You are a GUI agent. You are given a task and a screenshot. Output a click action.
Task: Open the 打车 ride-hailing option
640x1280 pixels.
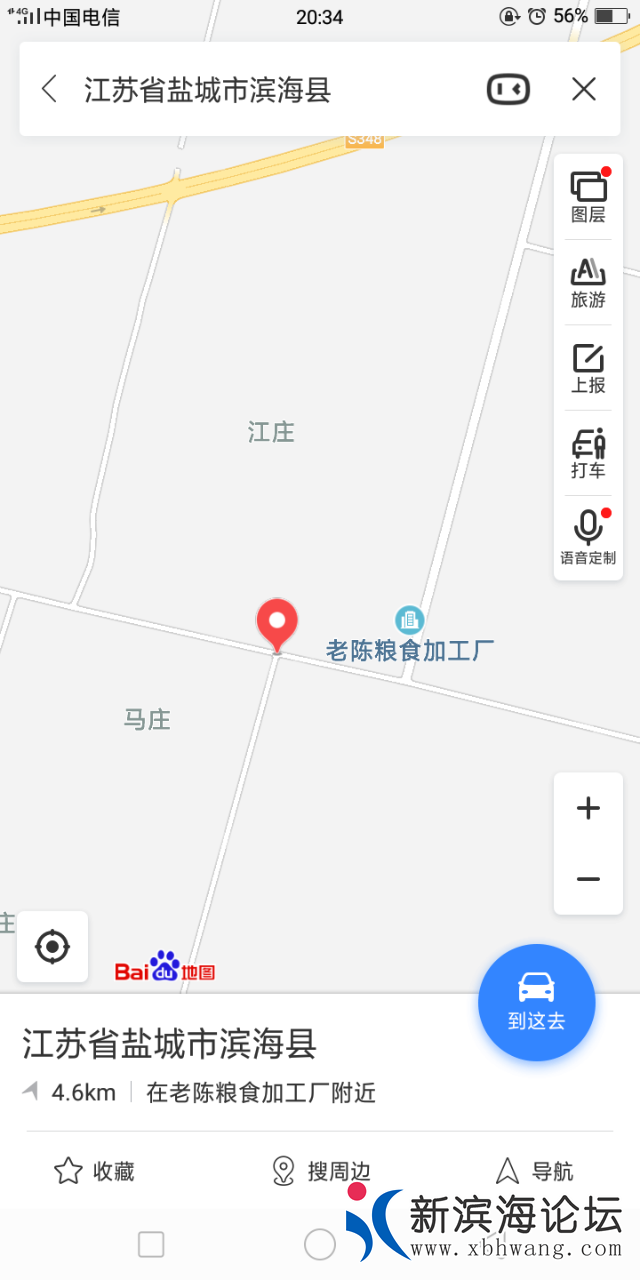click(x=588, y=453)
